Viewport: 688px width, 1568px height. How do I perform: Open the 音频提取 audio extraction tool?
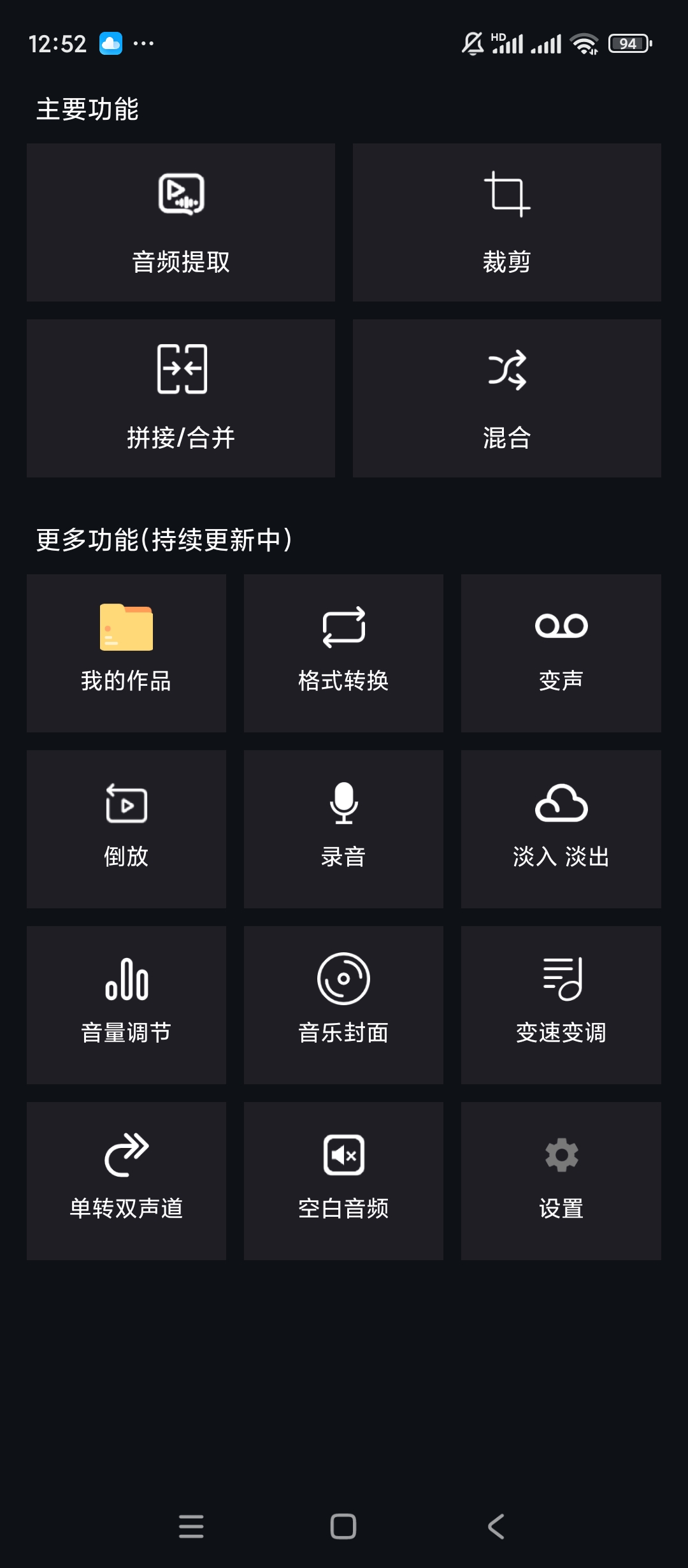pos(181,222)
